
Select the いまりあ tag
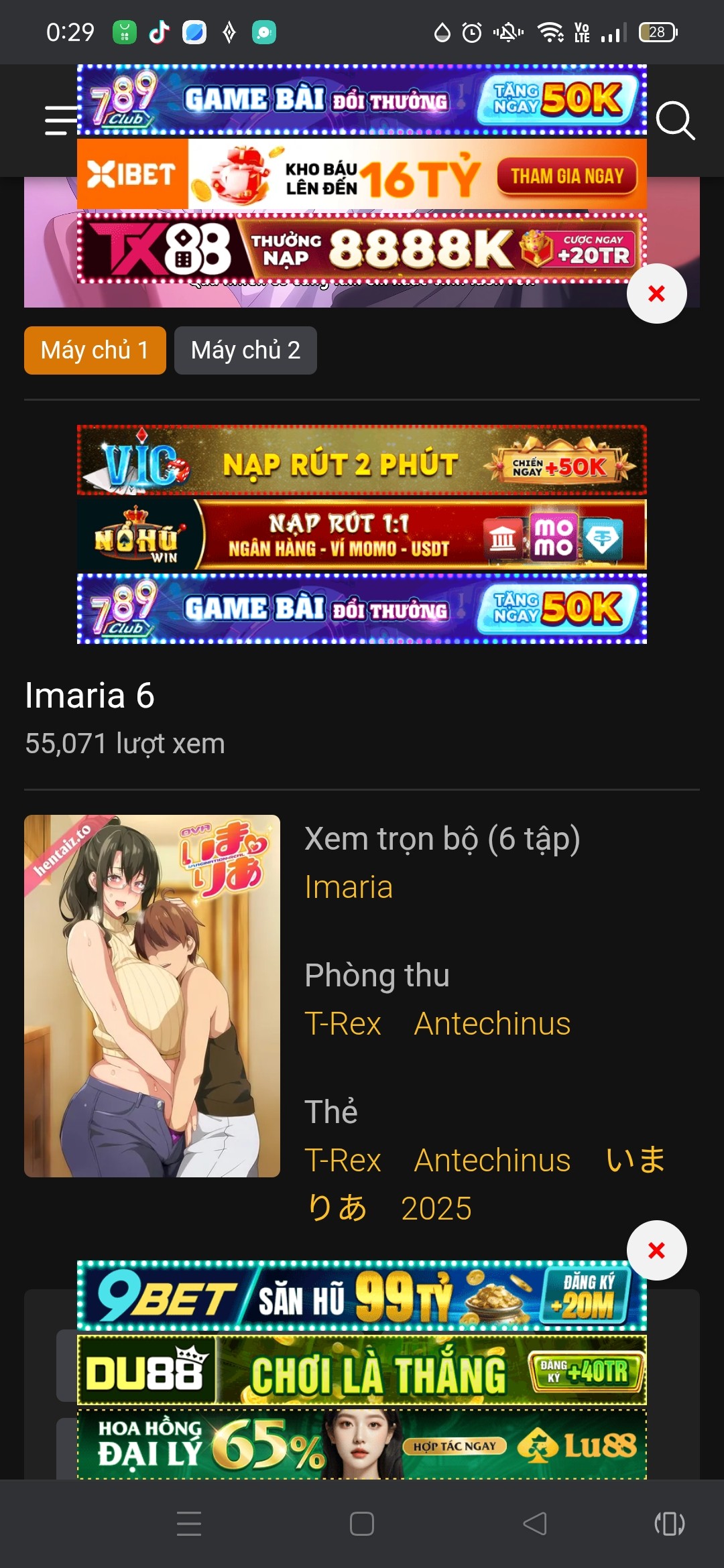[634, 1161]
